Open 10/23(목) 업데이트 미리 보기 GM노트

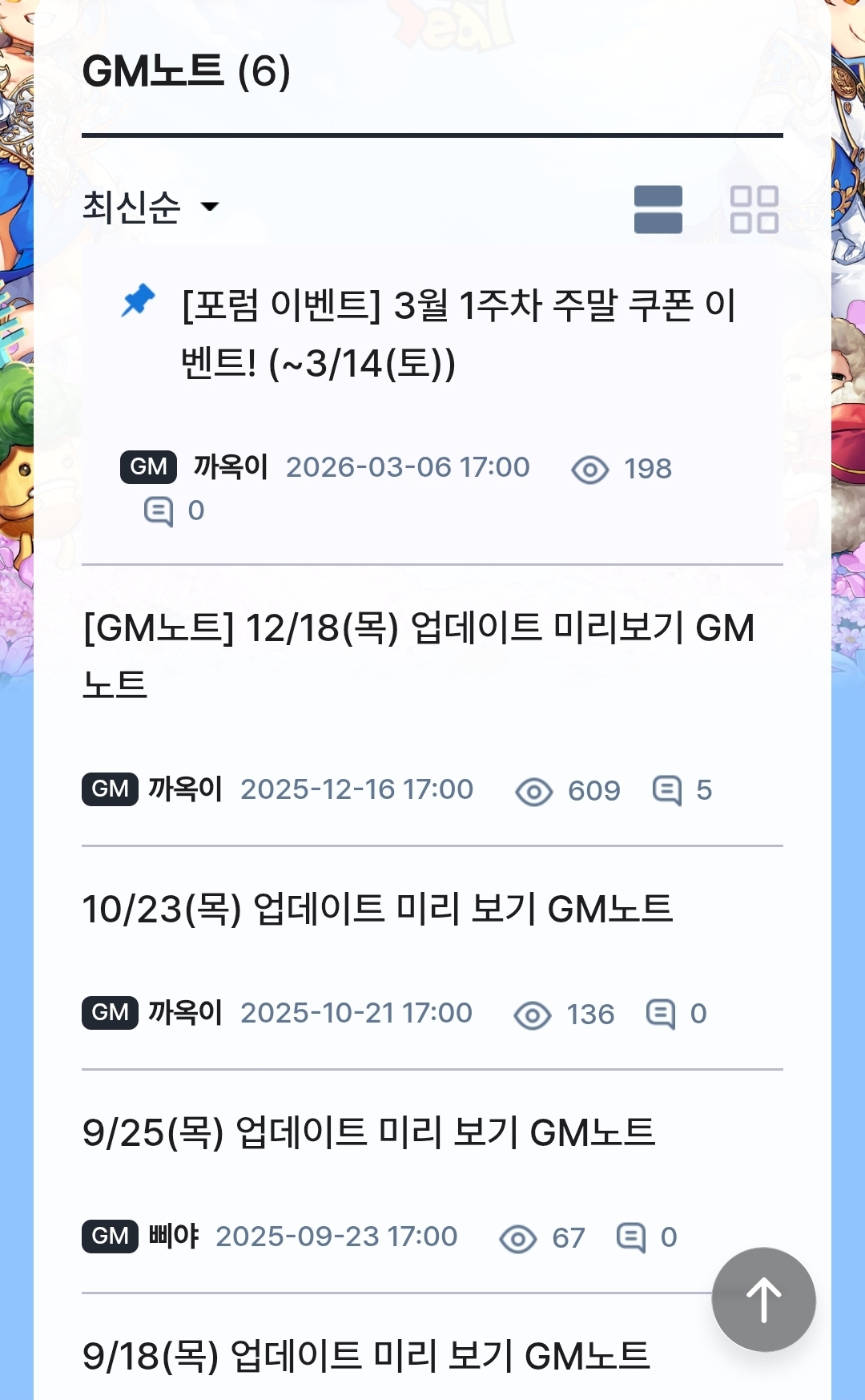point(377,910)
